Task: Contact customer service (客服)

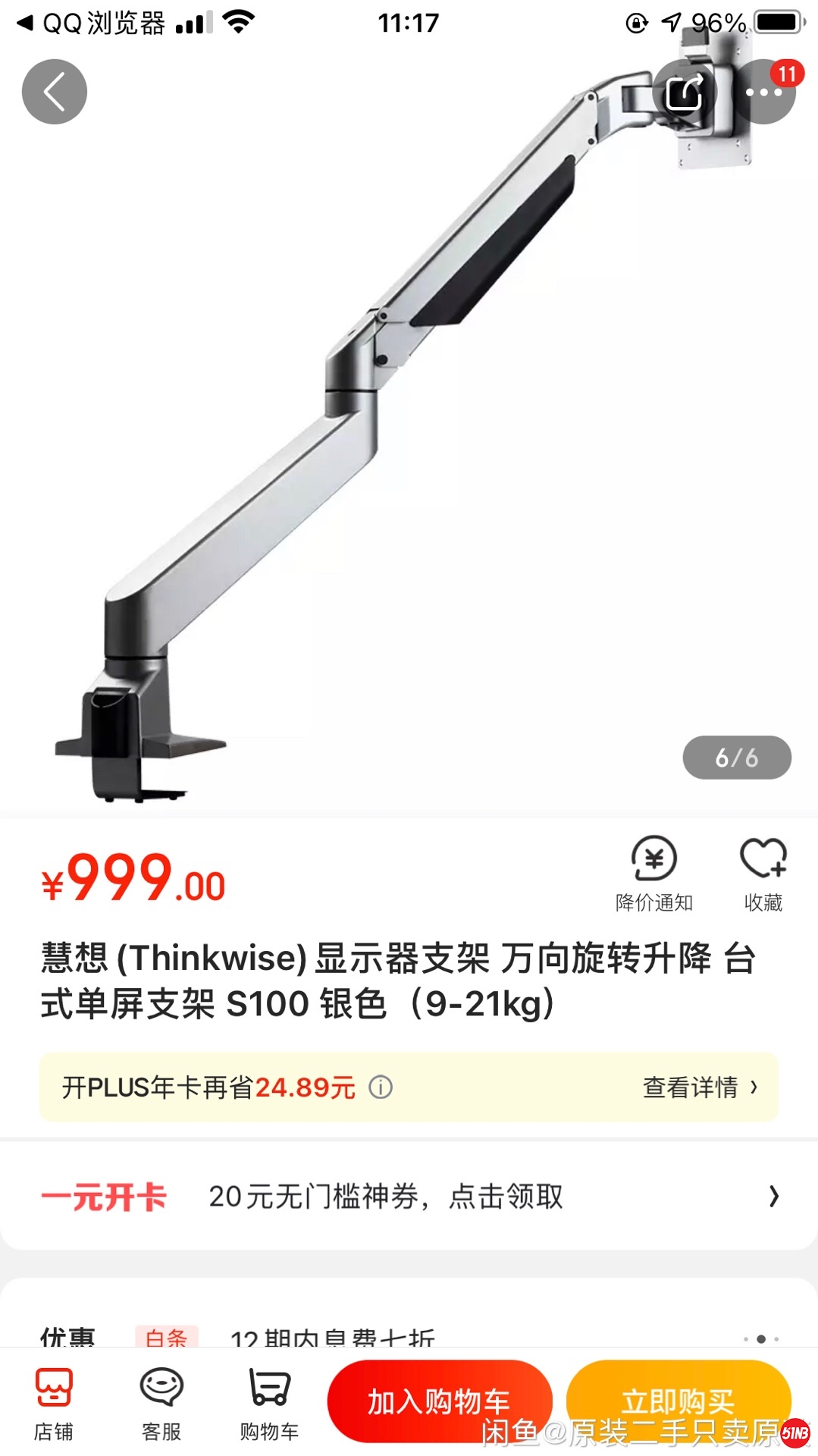Action: [x=161, y=1404]
